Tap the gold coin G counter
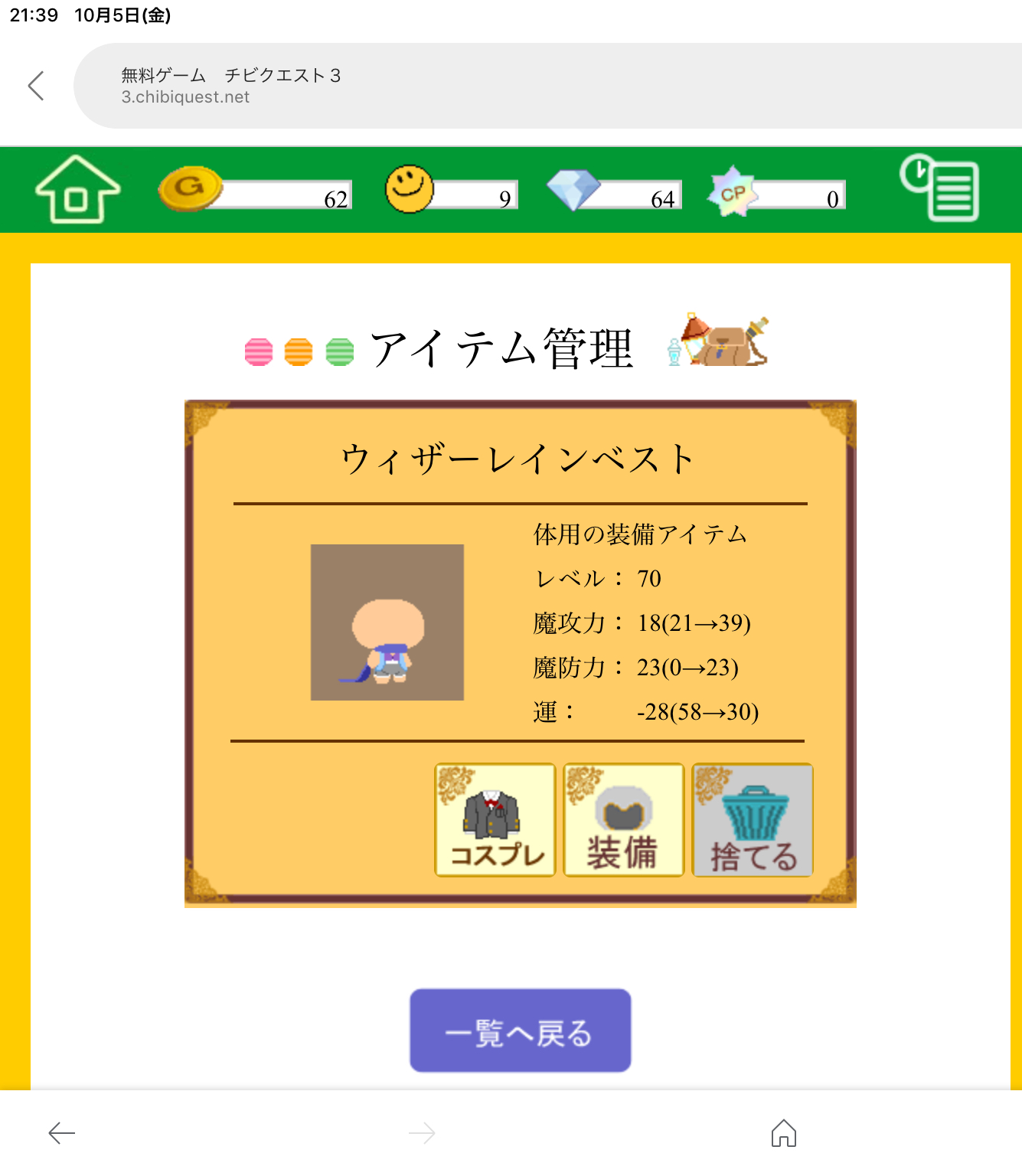Image resolution: width=1022 pixels, height=1176 pixels. point(255,191)
